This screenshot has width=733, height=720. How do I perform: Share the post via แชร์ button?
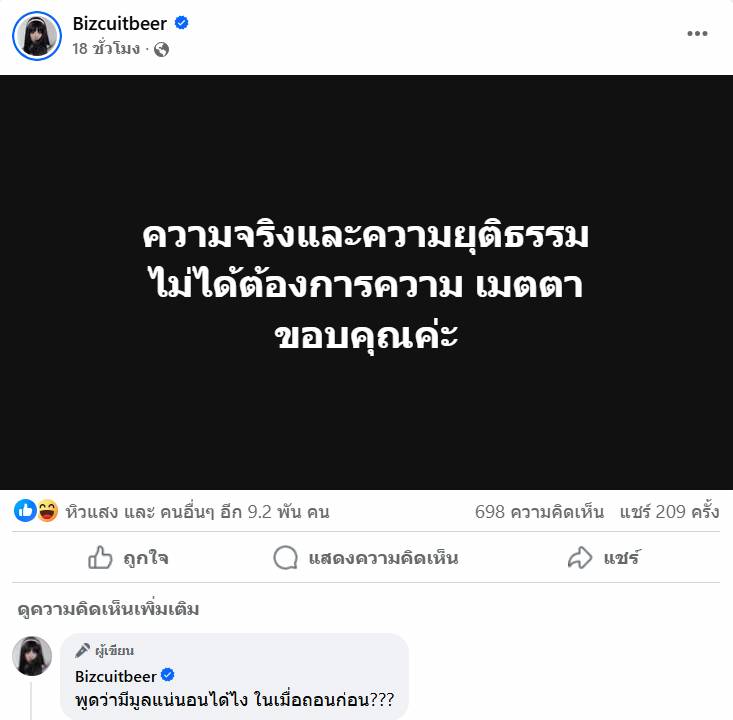coord(604,557)
